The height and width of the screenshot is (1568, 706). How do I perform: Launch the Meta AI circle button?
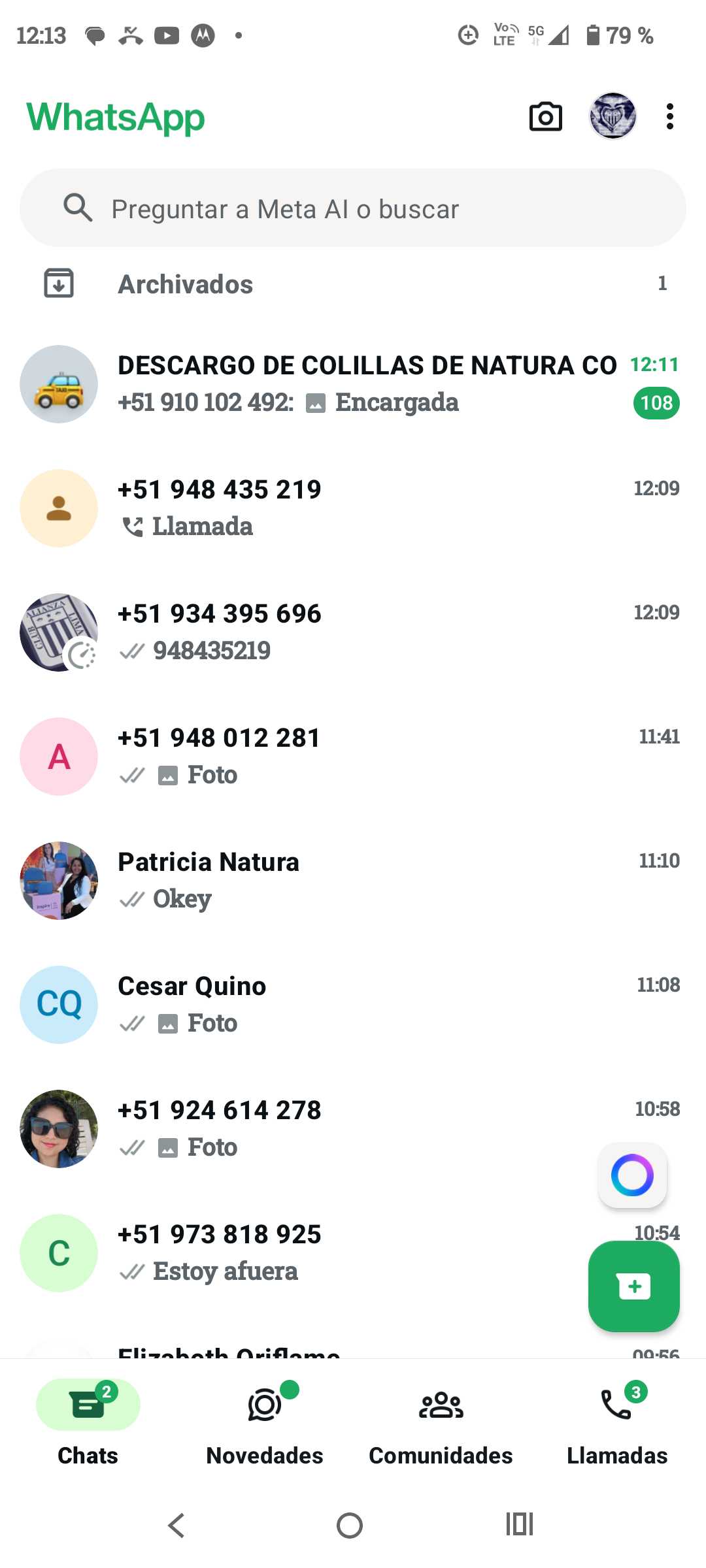tap(632, 1175)
